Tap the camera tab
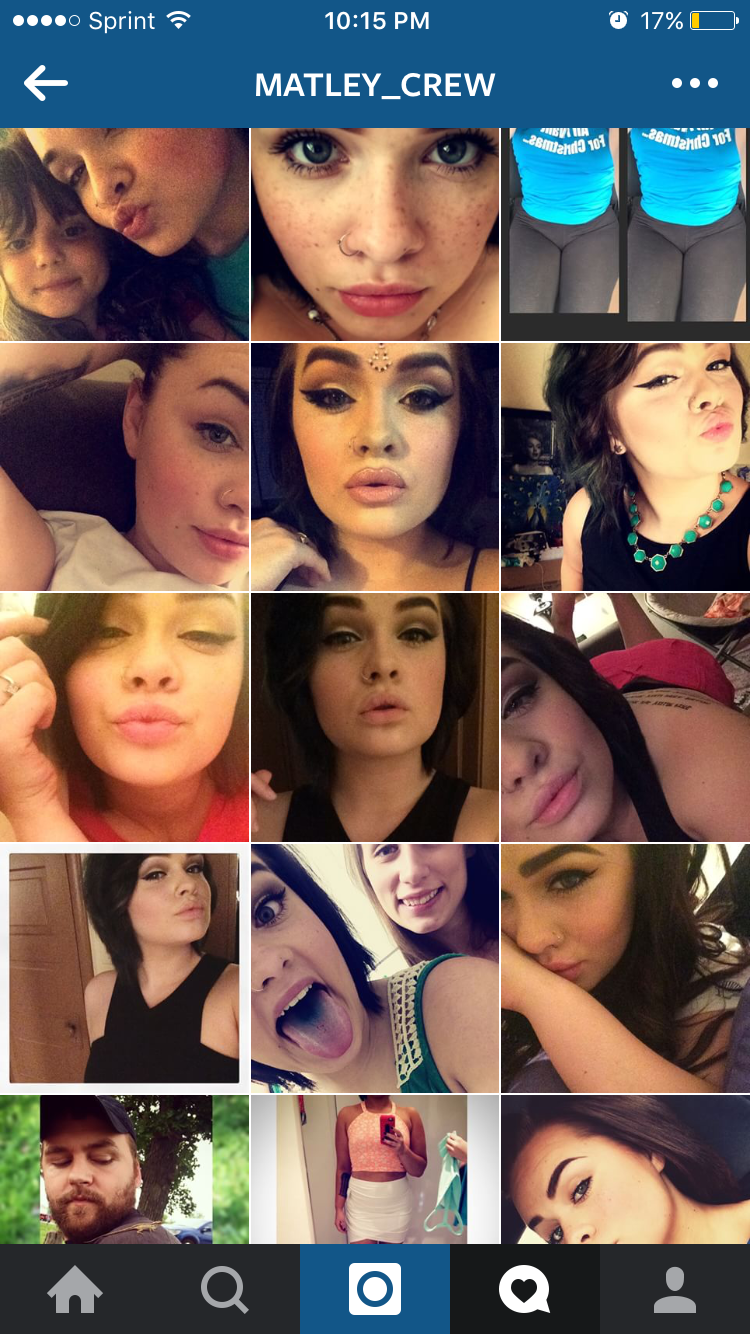 [x=375, y=1290]
